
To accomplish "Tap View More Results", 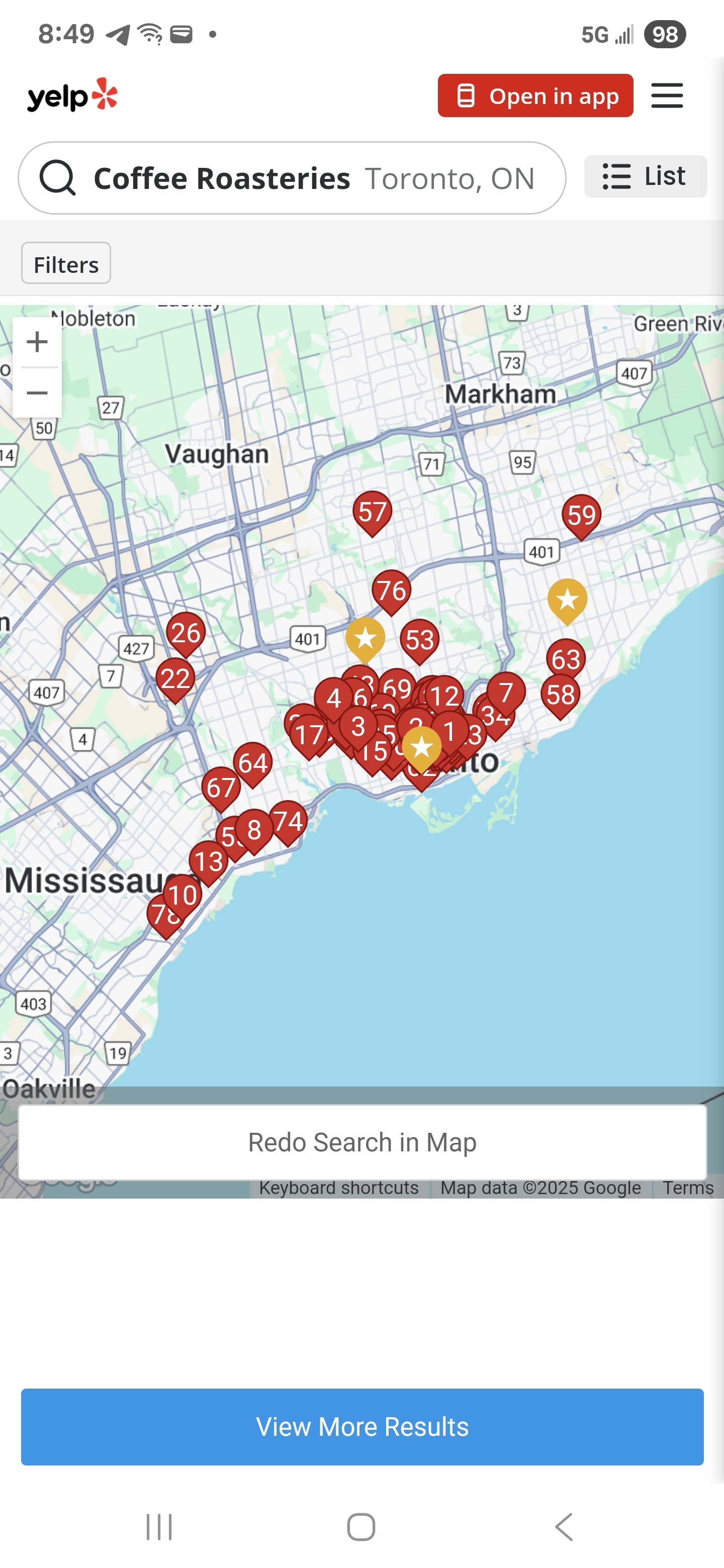I will pos(363,1426).
